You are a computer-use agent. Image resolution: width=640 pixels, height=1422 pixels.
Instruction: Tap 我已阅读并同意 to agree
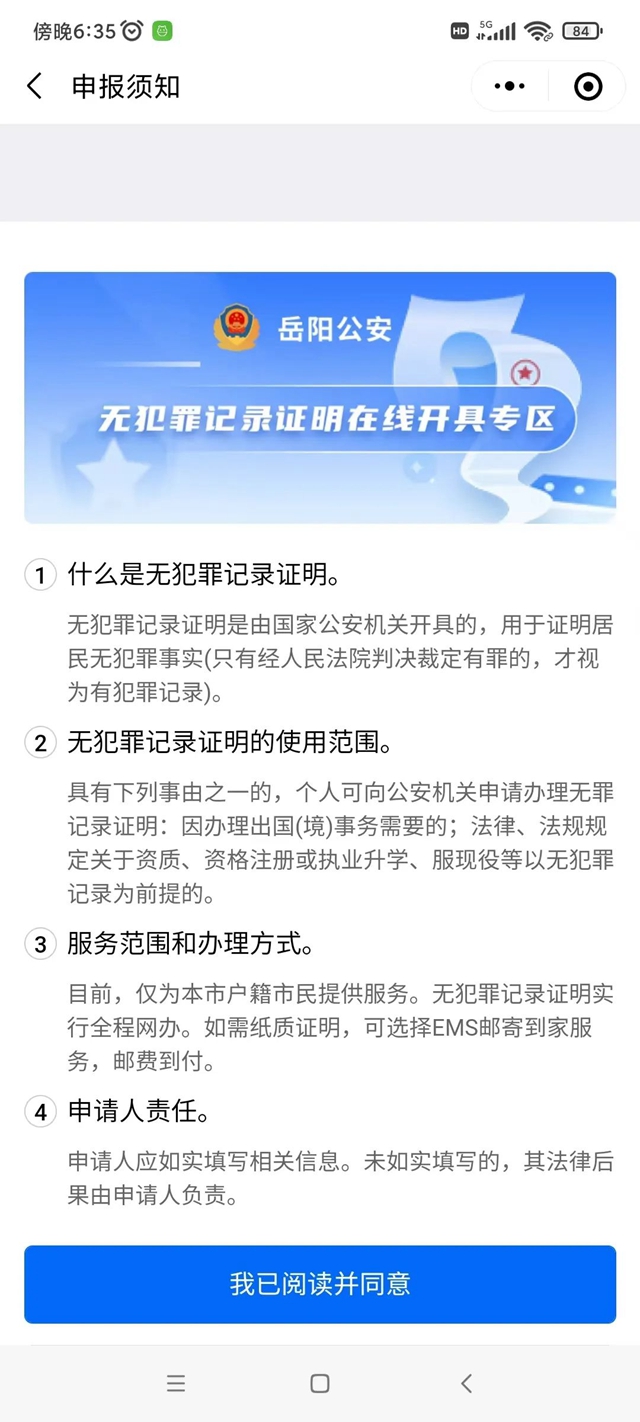[320, 1284]
